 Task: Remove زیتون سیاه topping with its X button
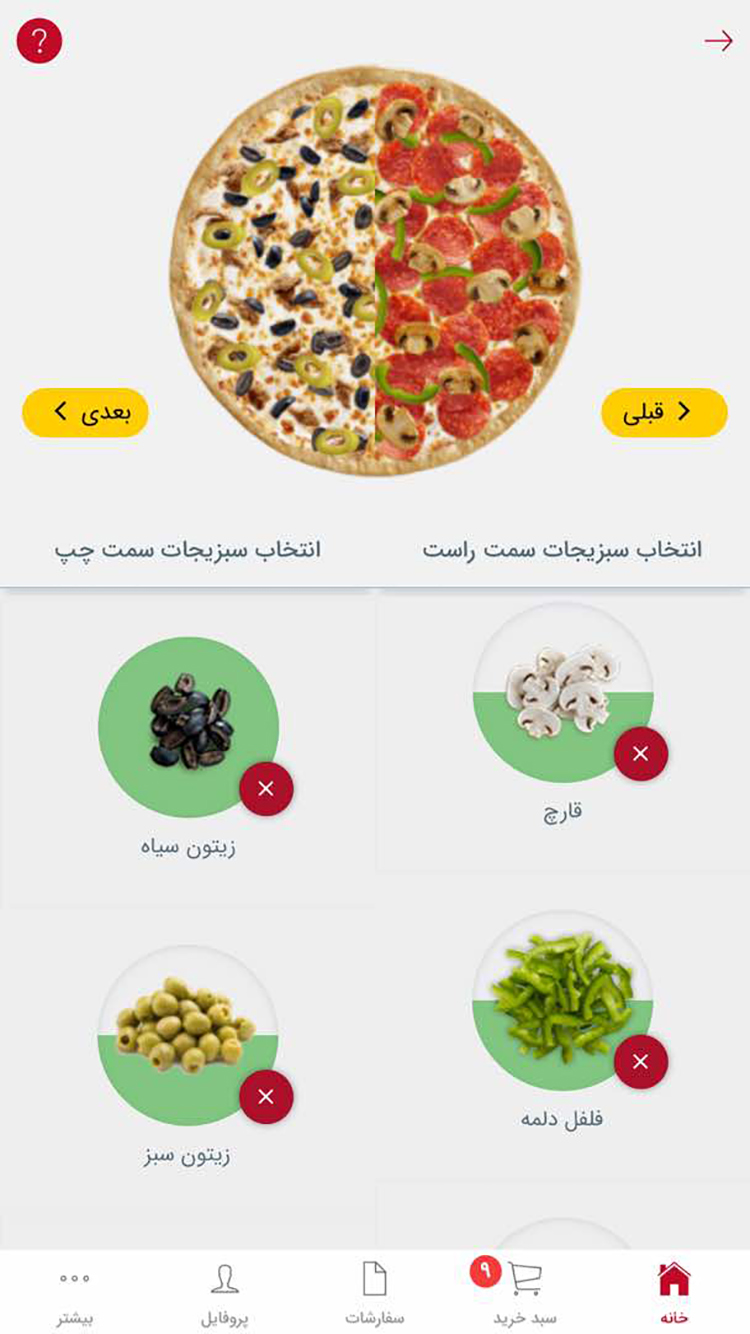point(266,789)
